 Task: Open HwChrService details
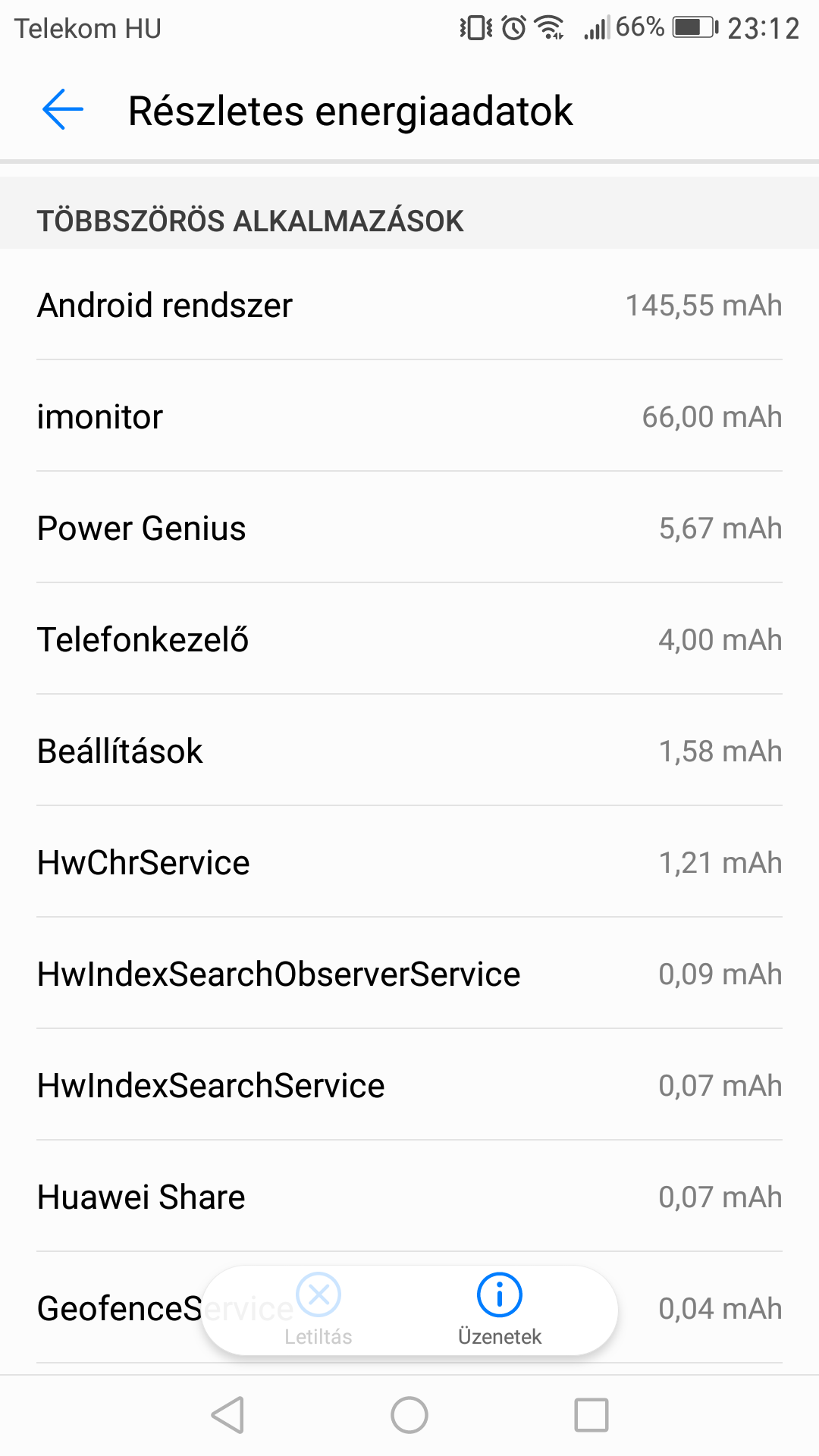(409, 862)
